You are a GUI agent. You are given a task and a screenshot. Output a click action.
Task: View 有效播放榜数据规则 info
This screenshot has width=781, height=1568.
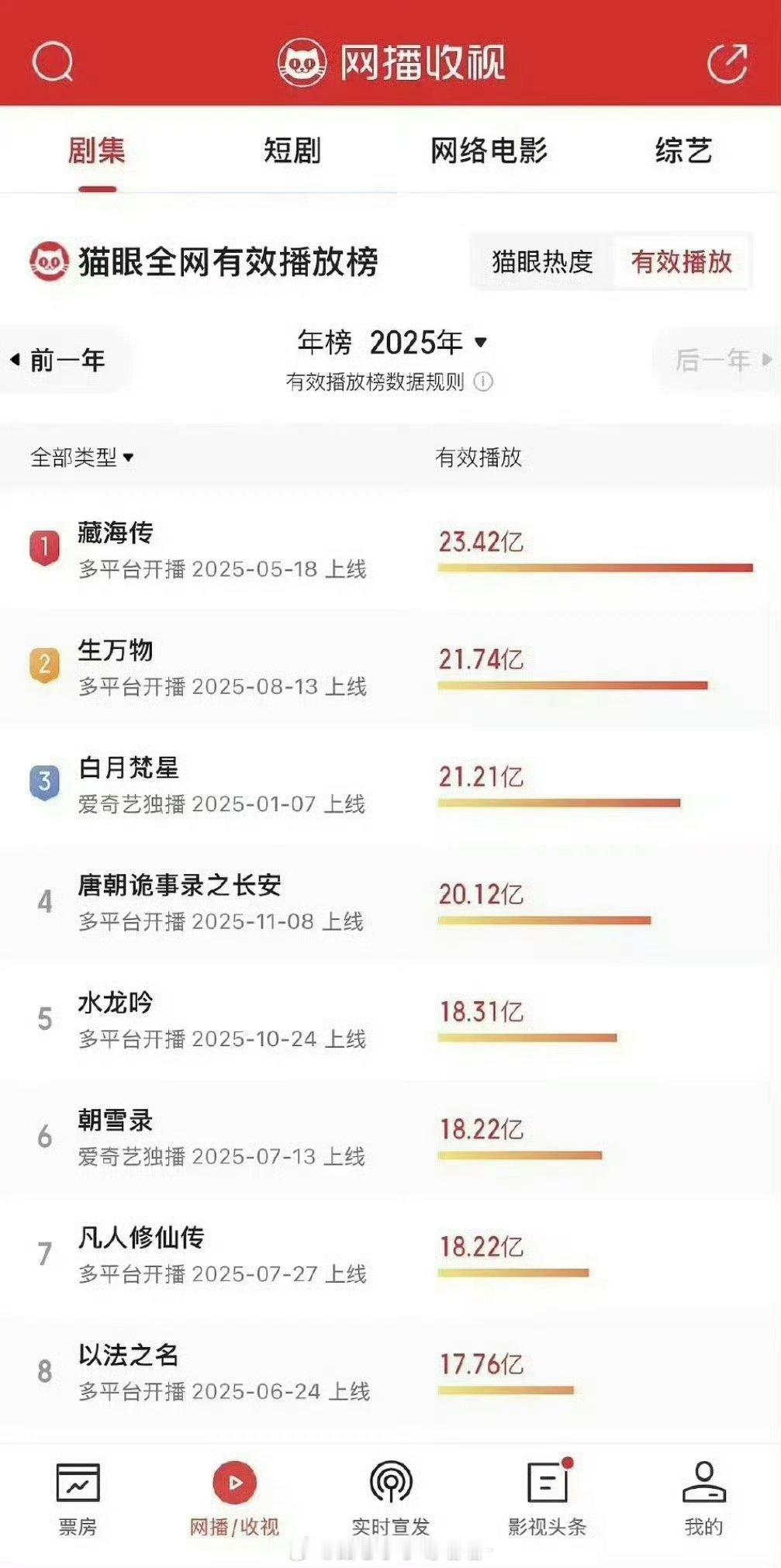pyautogui.click(x=389, y=382)
